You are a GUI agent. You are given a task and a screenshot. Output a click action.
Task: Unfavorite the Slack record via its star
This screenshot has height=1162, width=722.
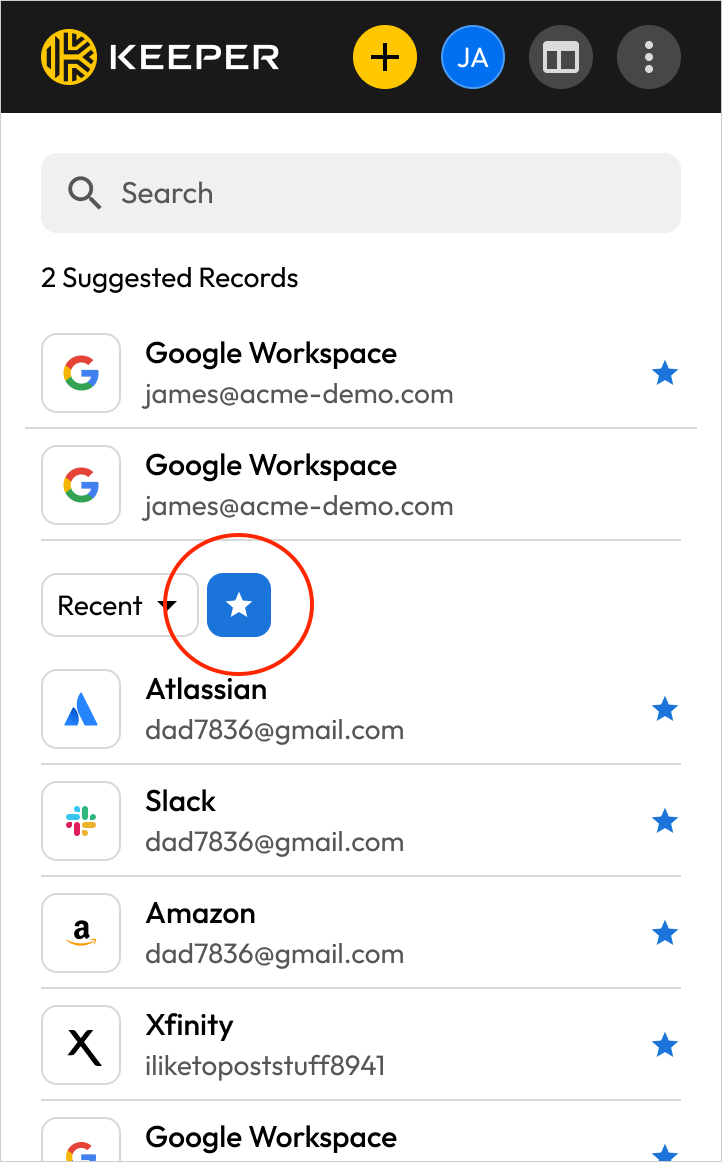click(x=665, y=822)
